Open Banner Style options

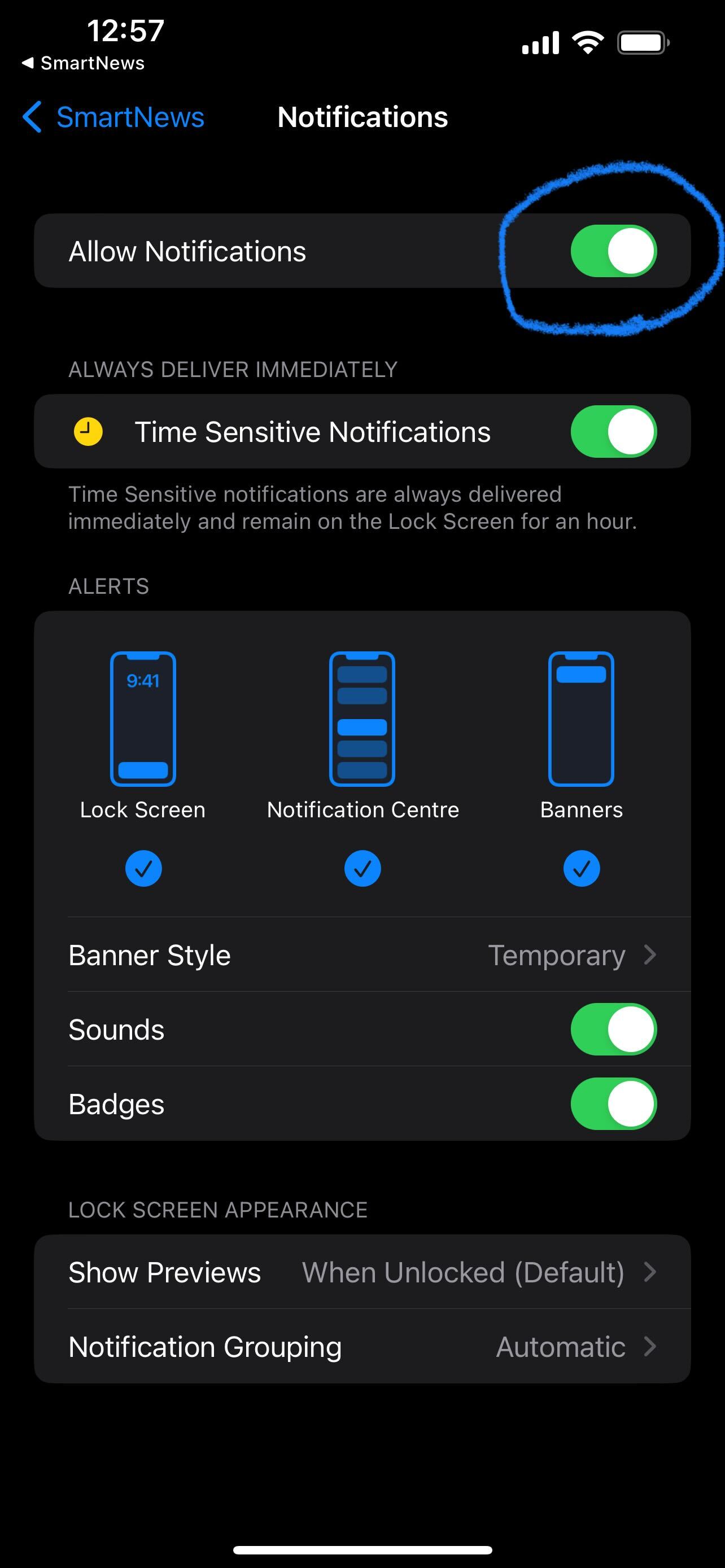click(x=362, y=955)
